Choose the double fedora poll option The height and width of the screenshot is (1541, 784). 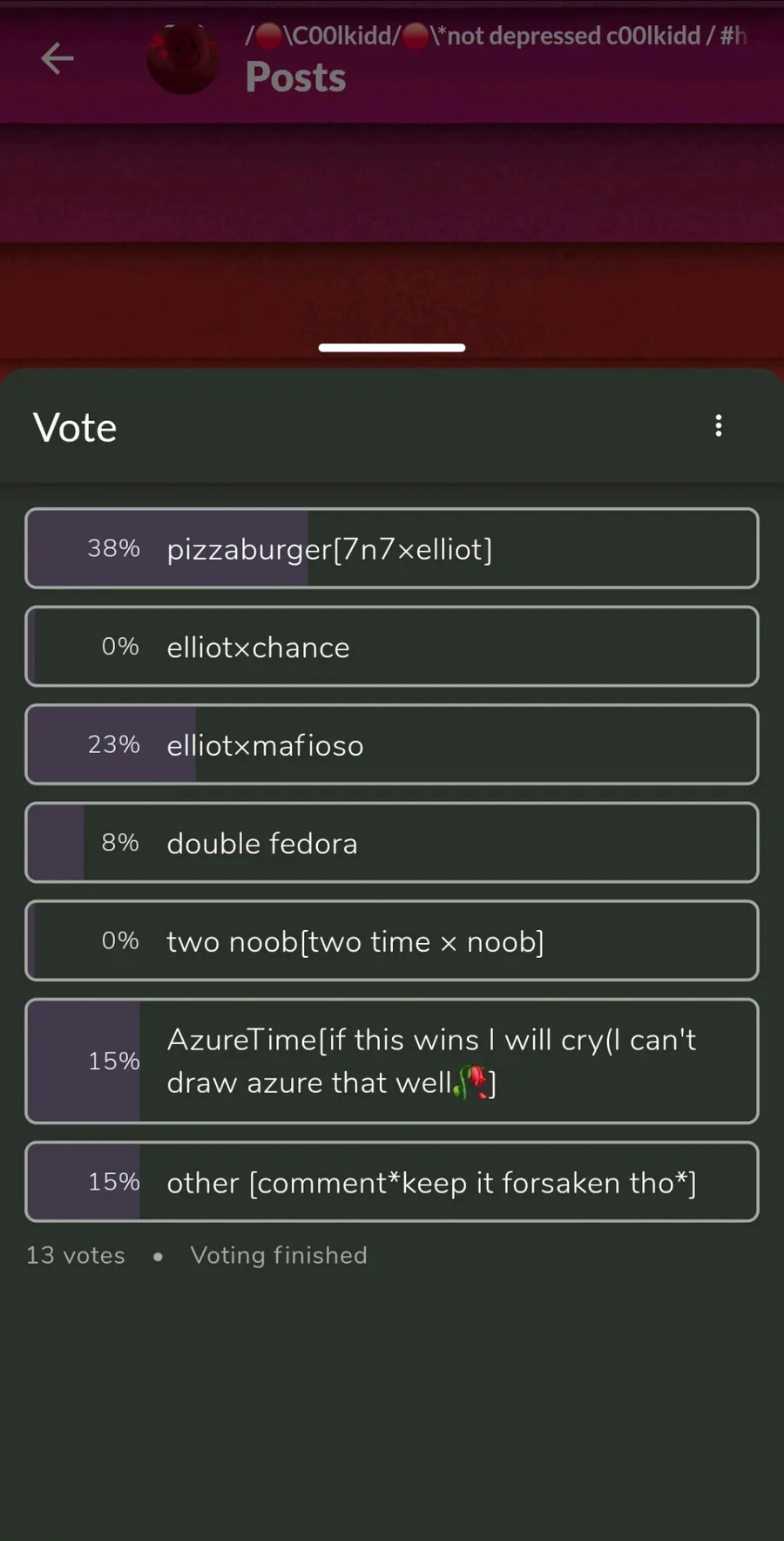pos(392,843)
